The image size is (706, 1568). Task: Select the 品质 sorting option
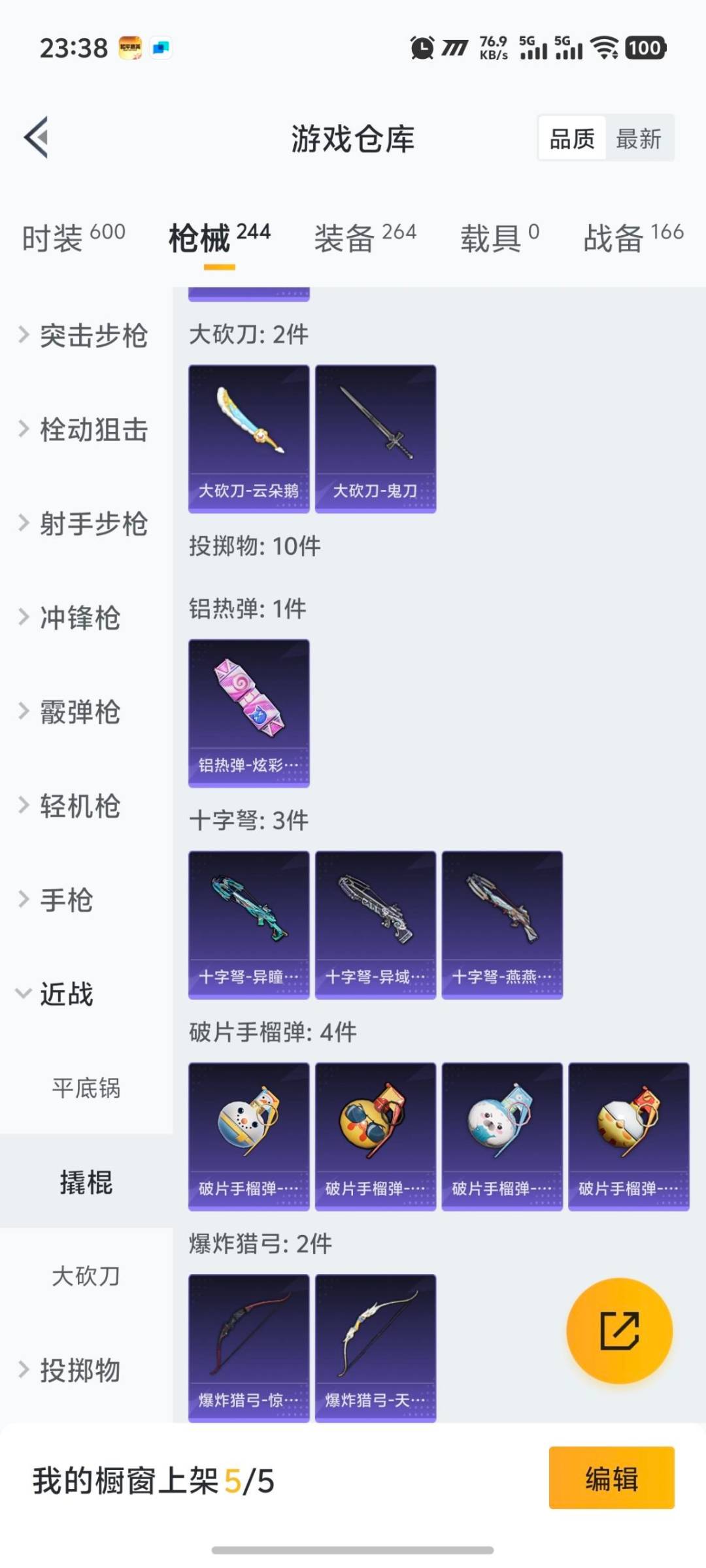(x=571, y=138)
